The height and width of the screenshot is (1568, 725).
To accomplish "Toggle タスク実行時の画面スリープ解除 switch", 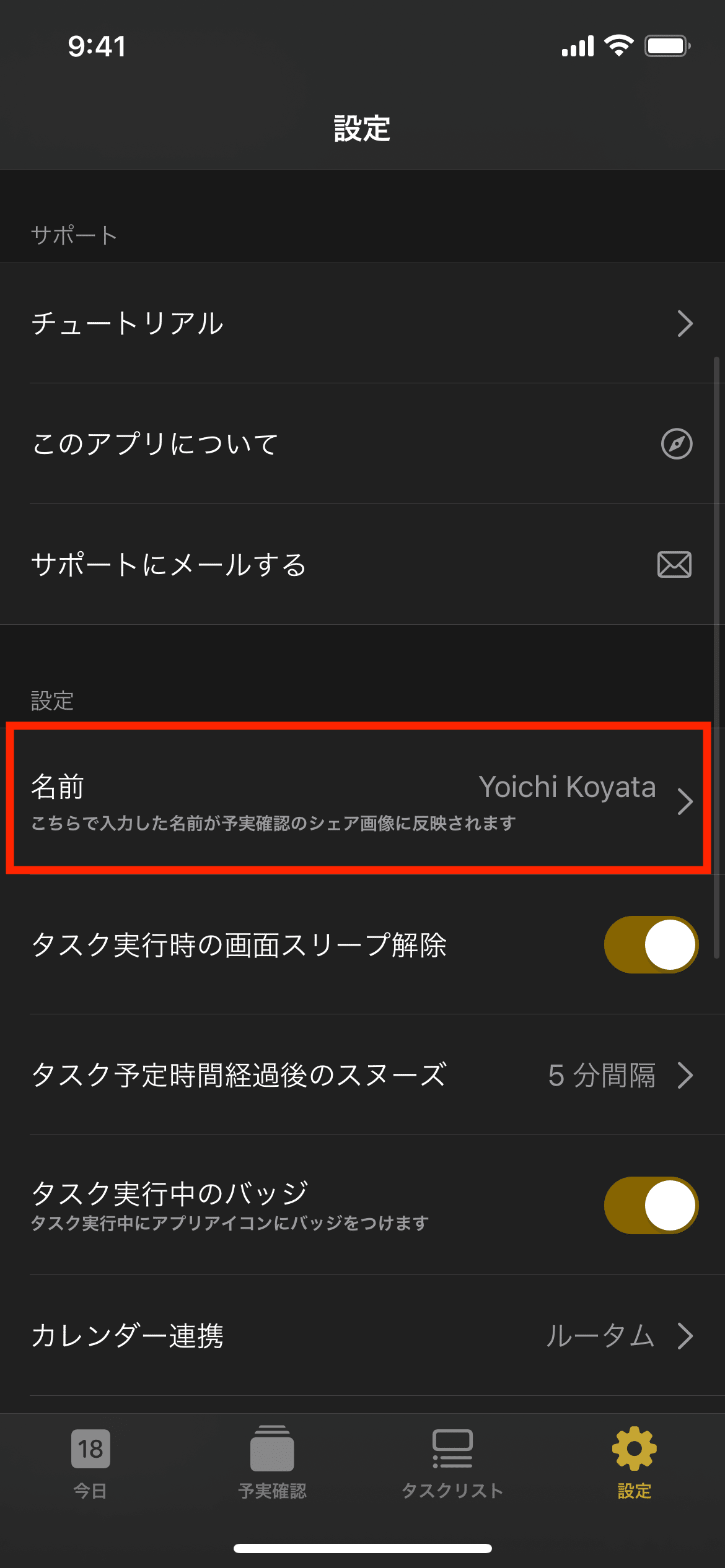I will (x=651, y=944).
